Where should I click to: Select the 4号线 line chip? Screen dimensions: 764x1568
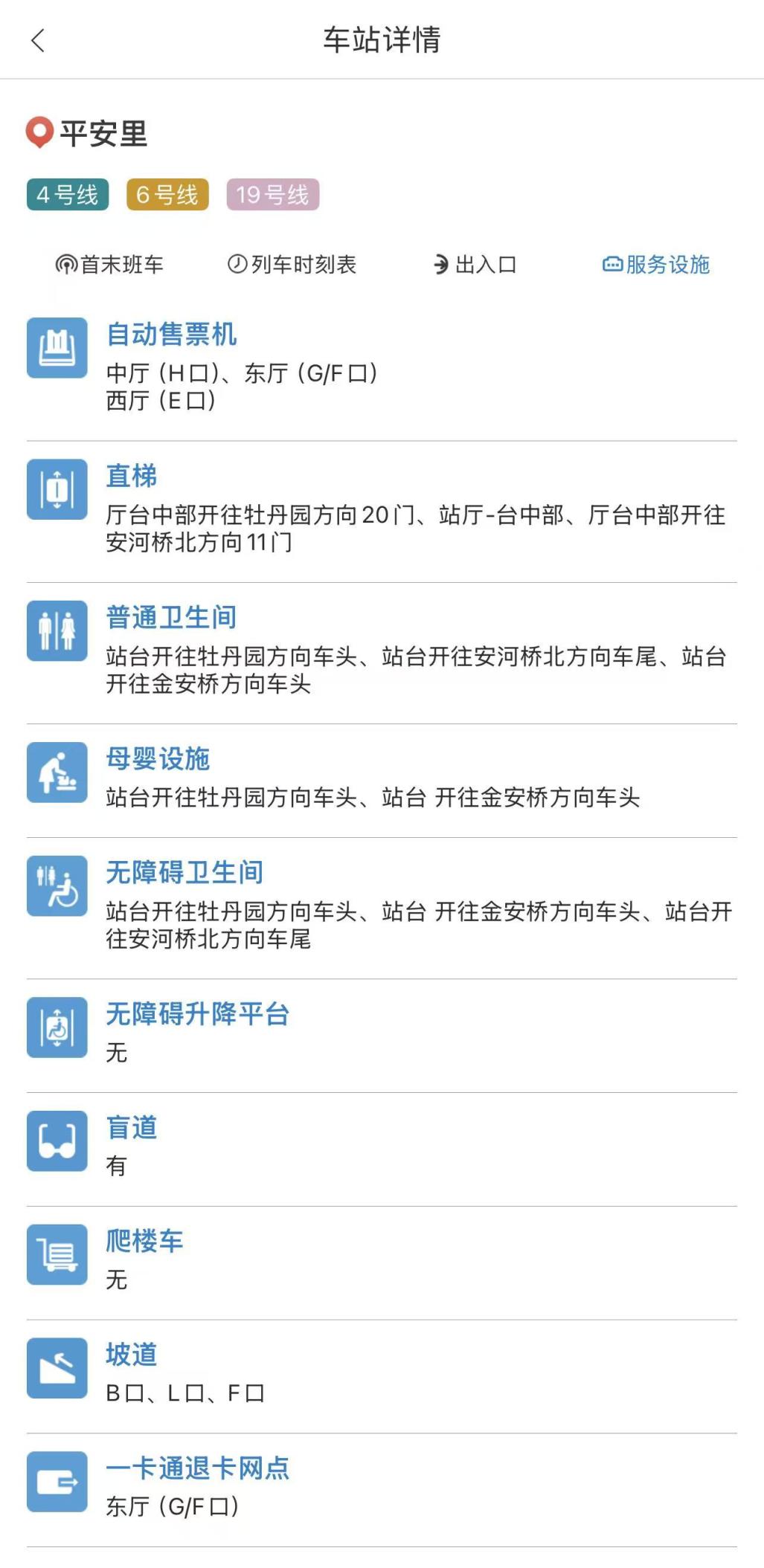(68, 195)
